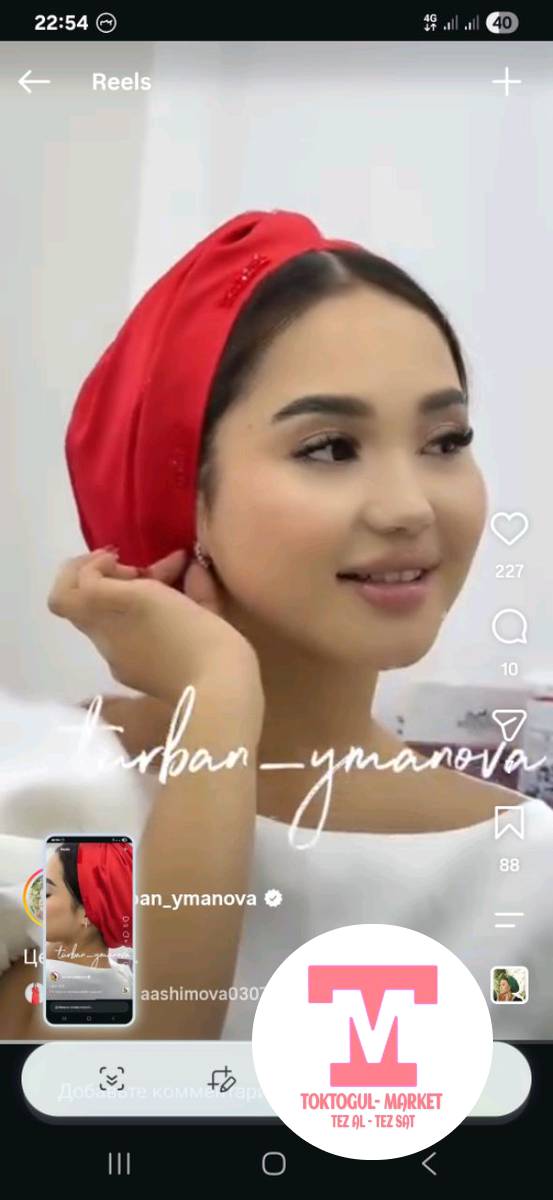553x1200 pixels.
Task: Open the system recent apps button
Action: coord(119,1163)
